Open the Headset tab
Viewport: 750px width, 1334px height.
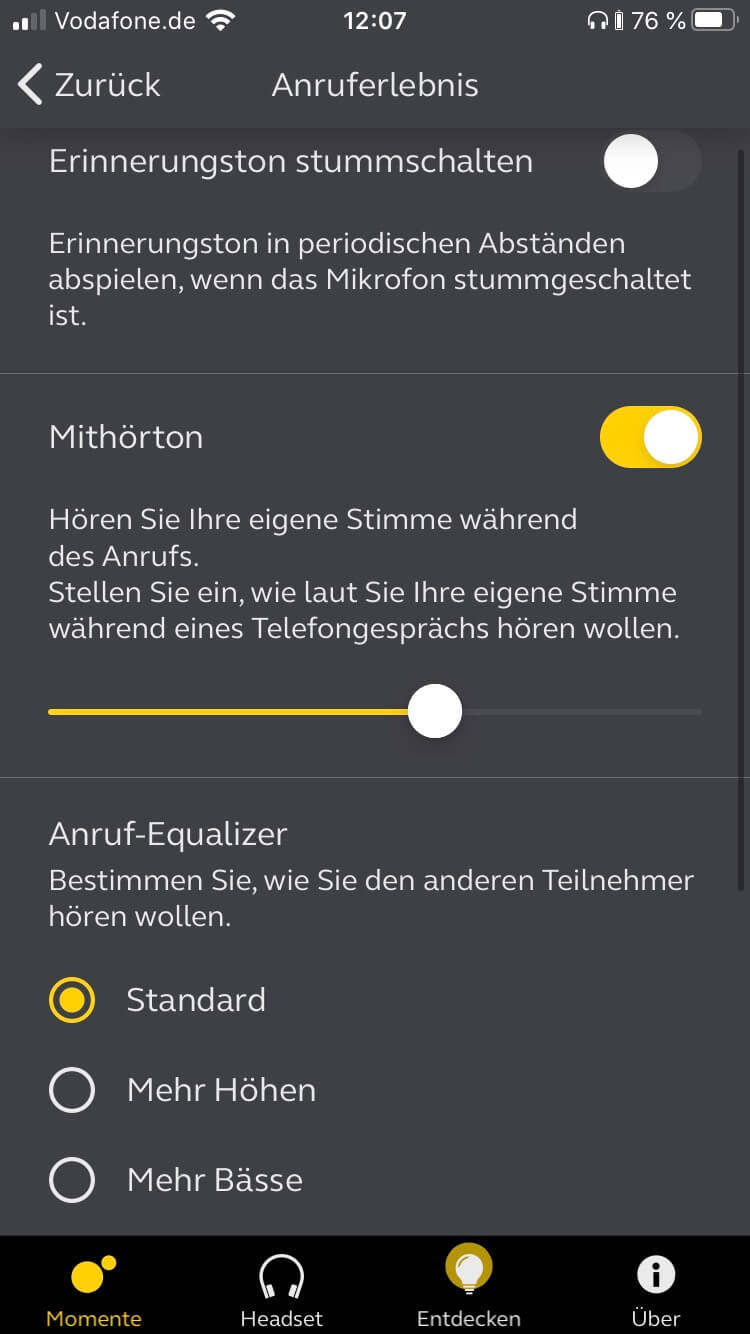(282, 1290)
